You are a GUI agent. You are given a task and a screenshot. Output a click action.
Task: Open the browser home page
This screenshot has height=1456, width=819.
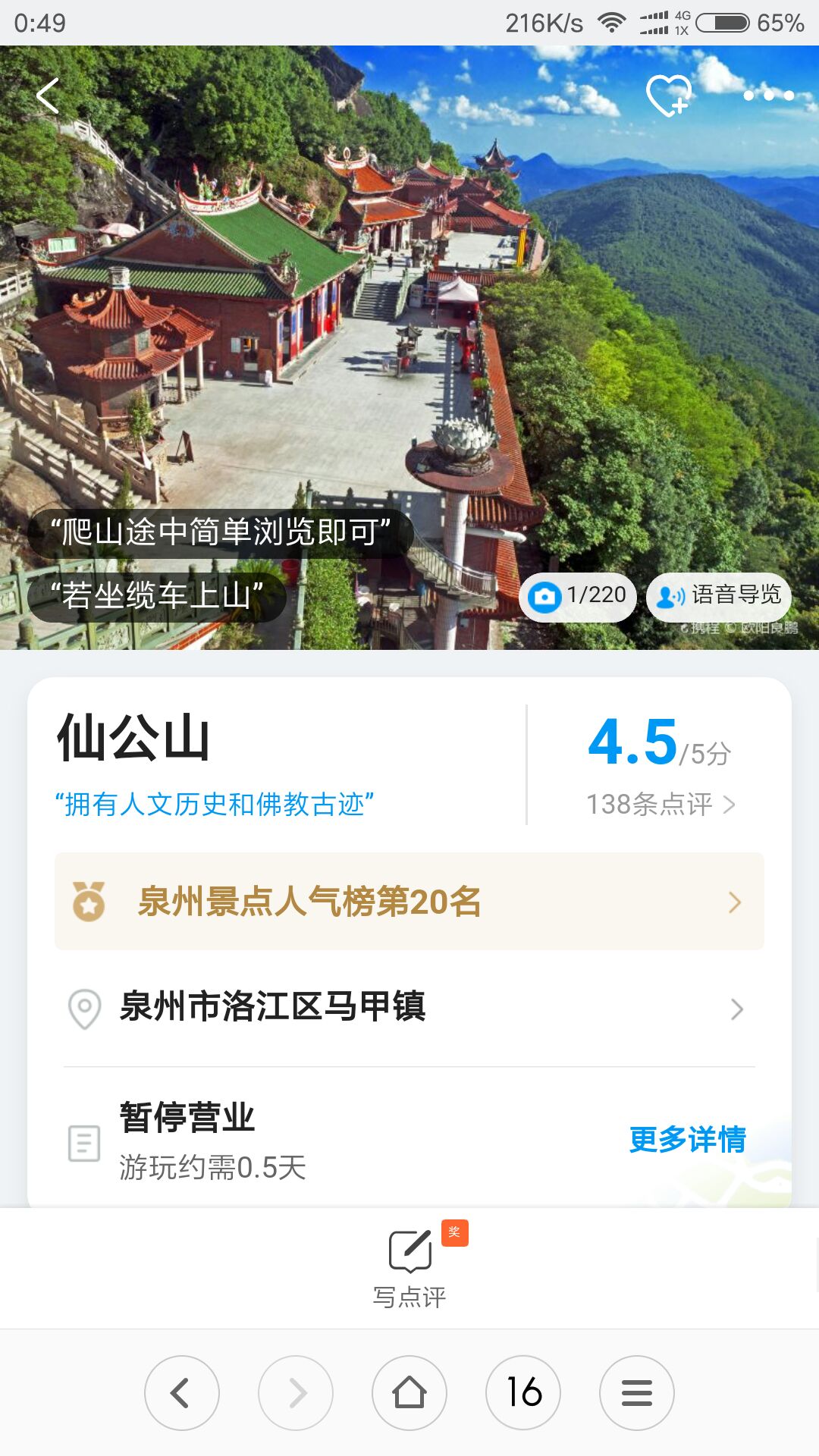(x=409, y=1393)
